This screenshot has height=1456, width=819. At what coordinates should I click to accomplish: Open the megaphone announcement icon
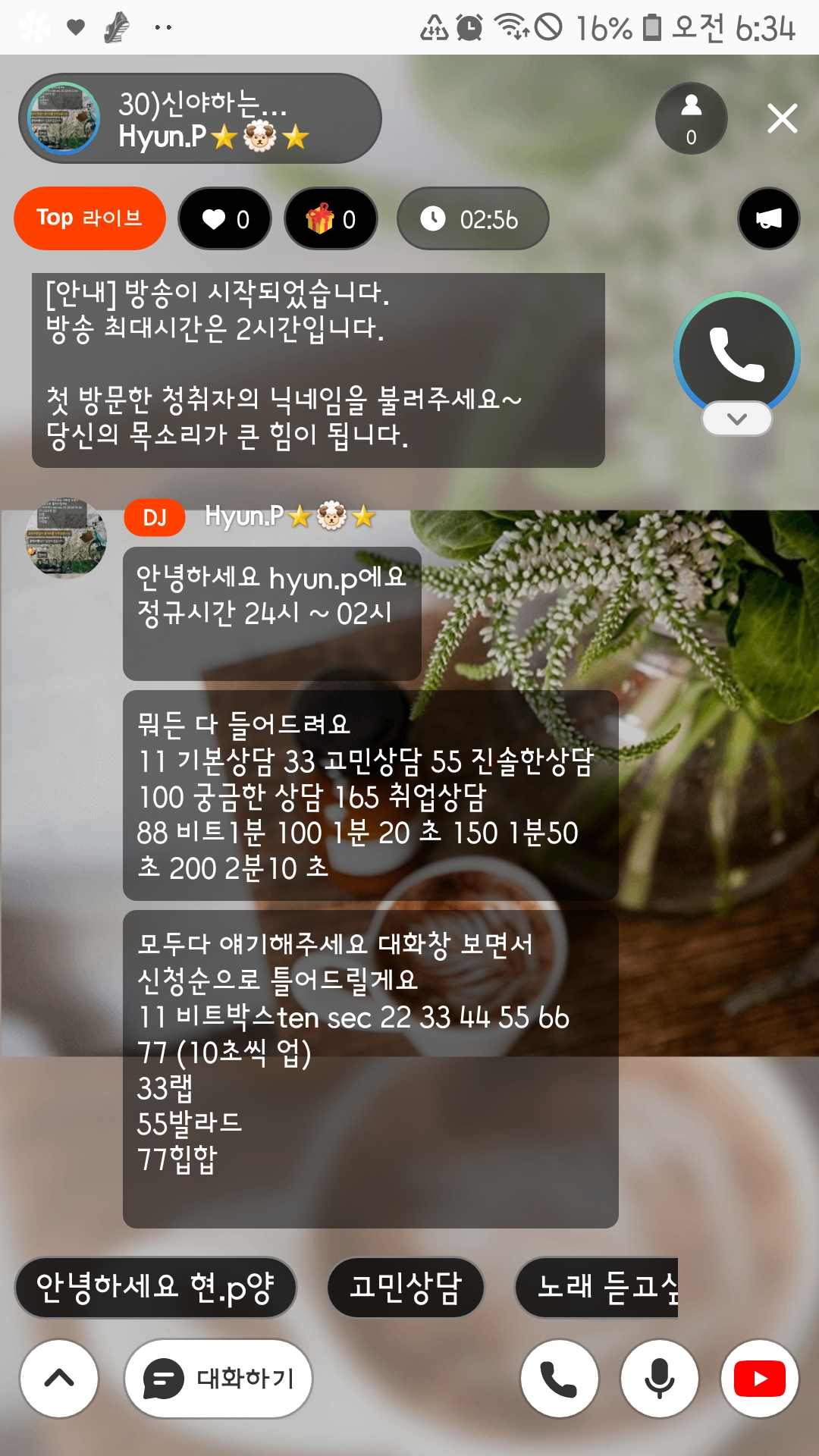(x=768, y=218)
